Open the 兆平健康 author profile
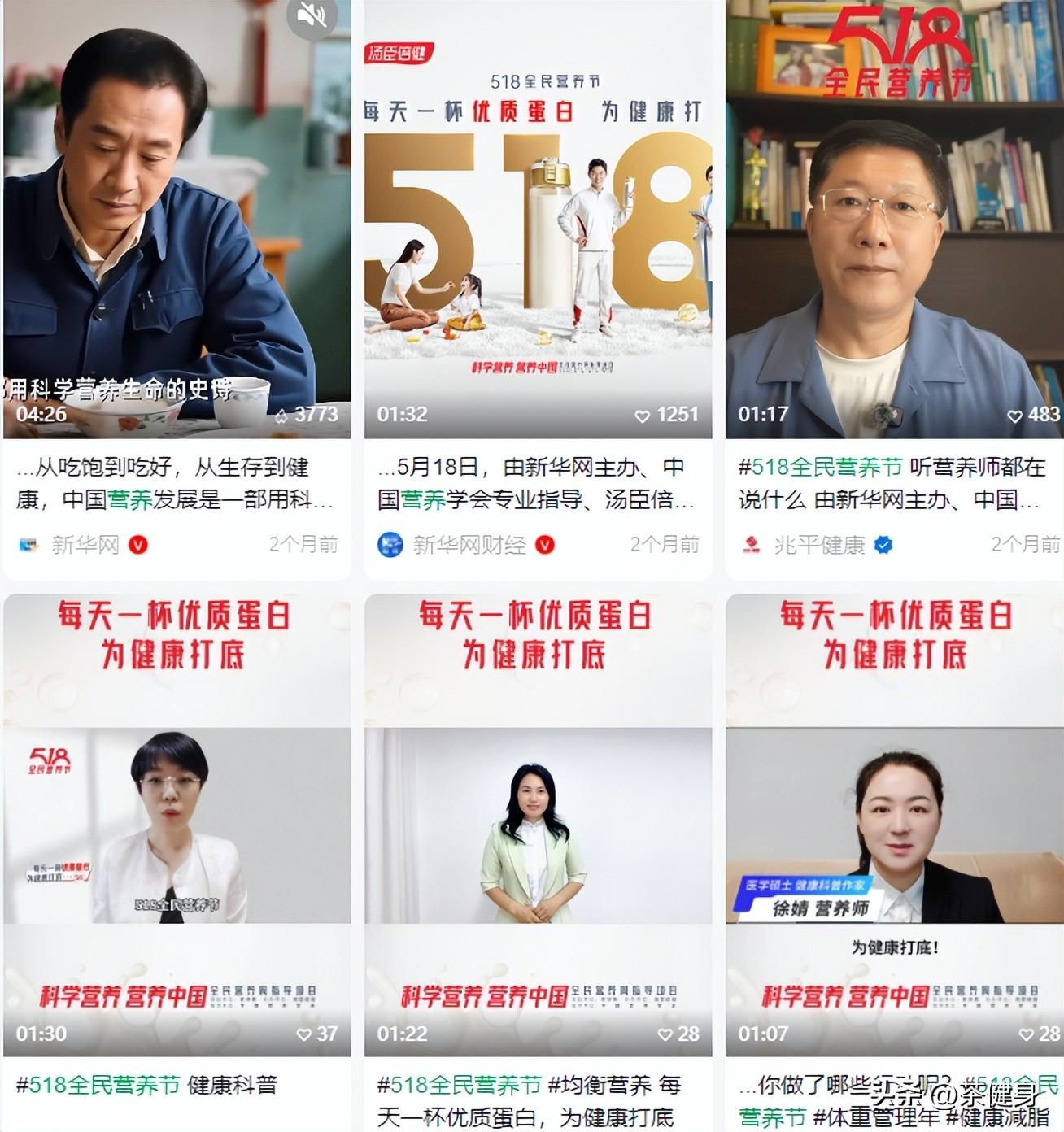The height and width of the screenshot is (1132, 1064). (818, 545)
